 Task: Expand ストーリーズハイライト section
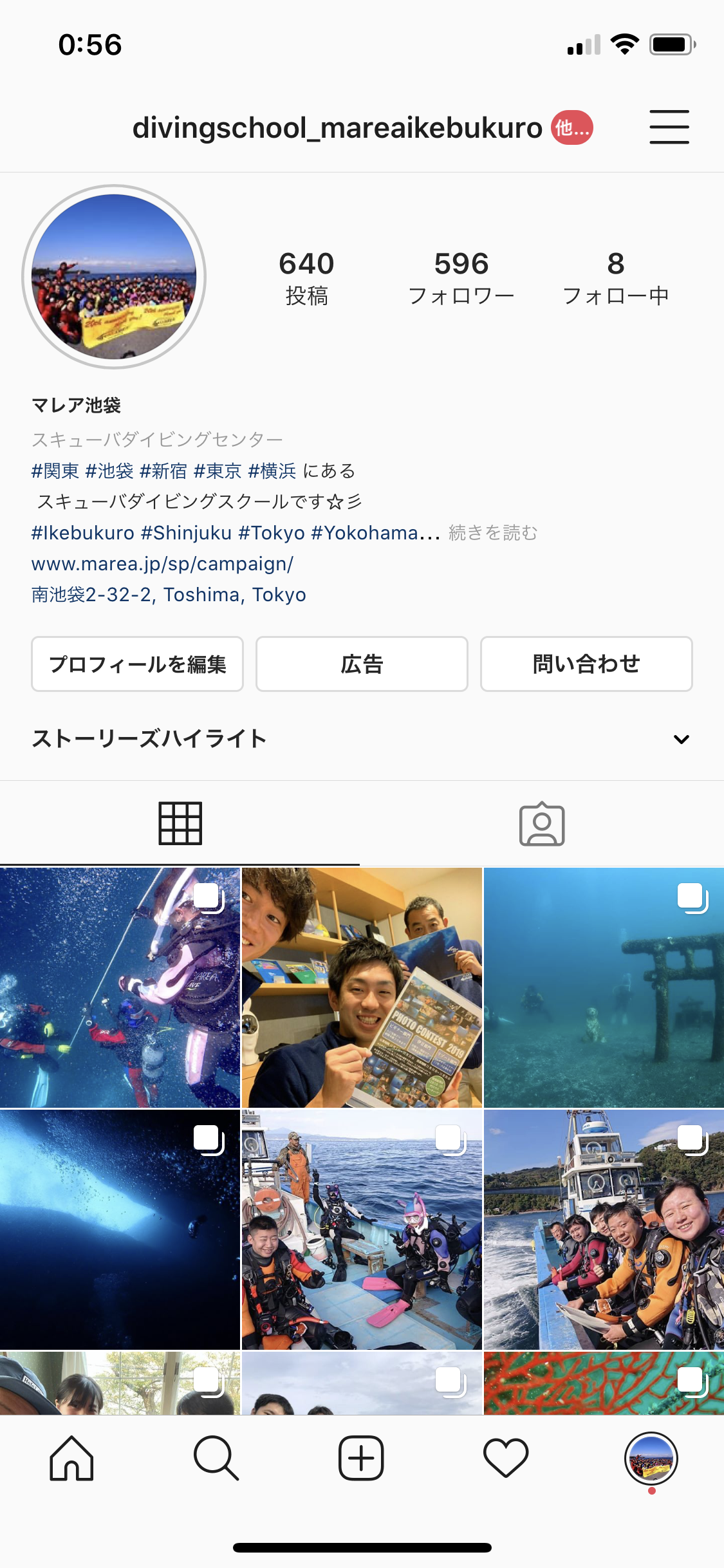(682, 739)
